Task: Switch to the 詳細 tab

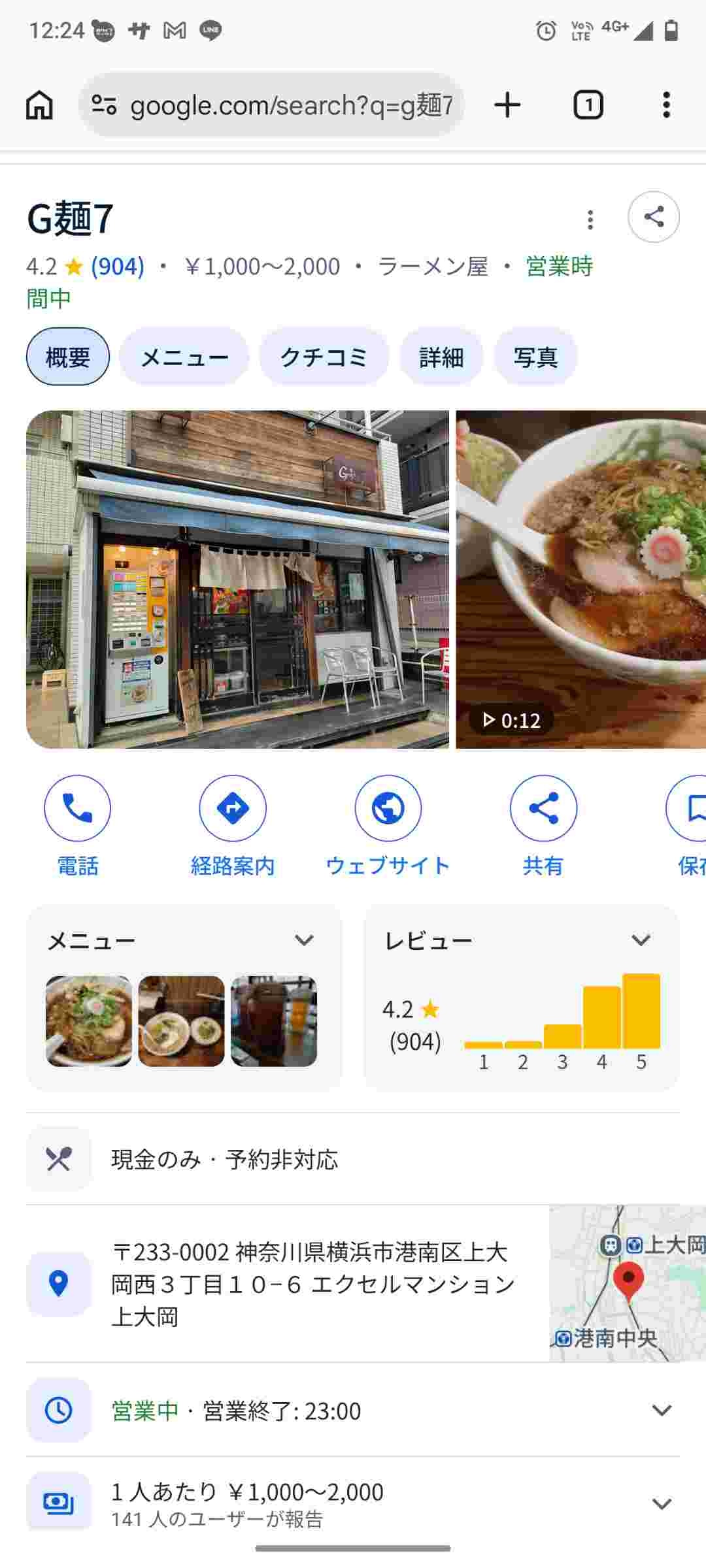Action: coord(441,357)
